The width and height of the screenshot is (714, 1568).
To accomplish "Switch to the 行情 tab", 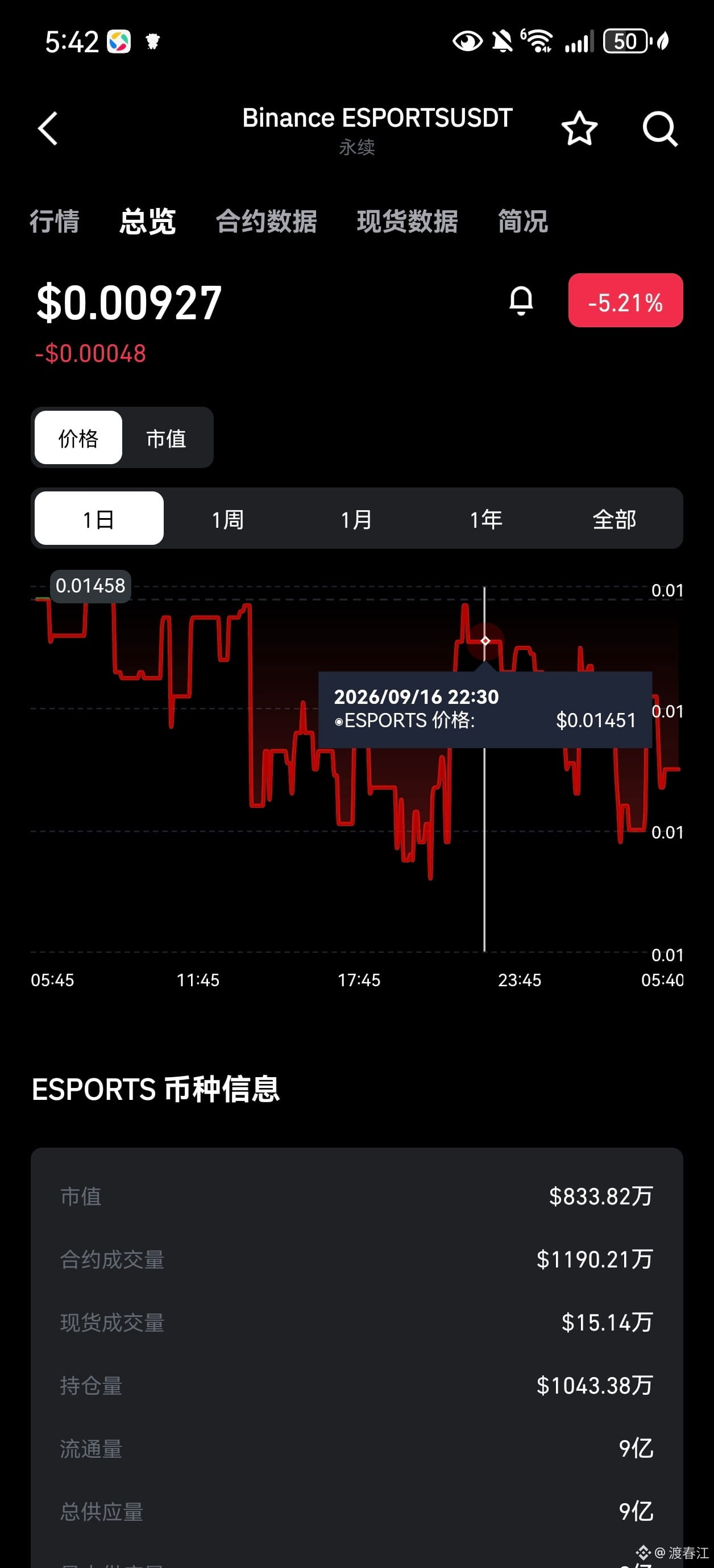I will click(55, 221).
